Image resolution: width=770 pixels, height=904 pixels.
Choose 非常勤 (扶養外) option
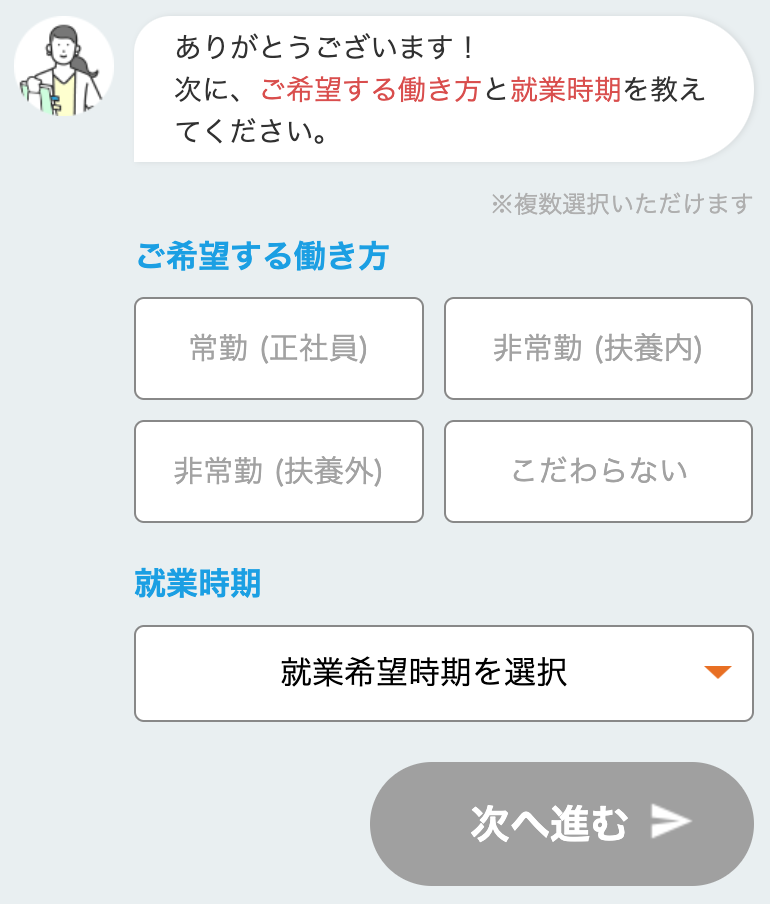(278, 471)
